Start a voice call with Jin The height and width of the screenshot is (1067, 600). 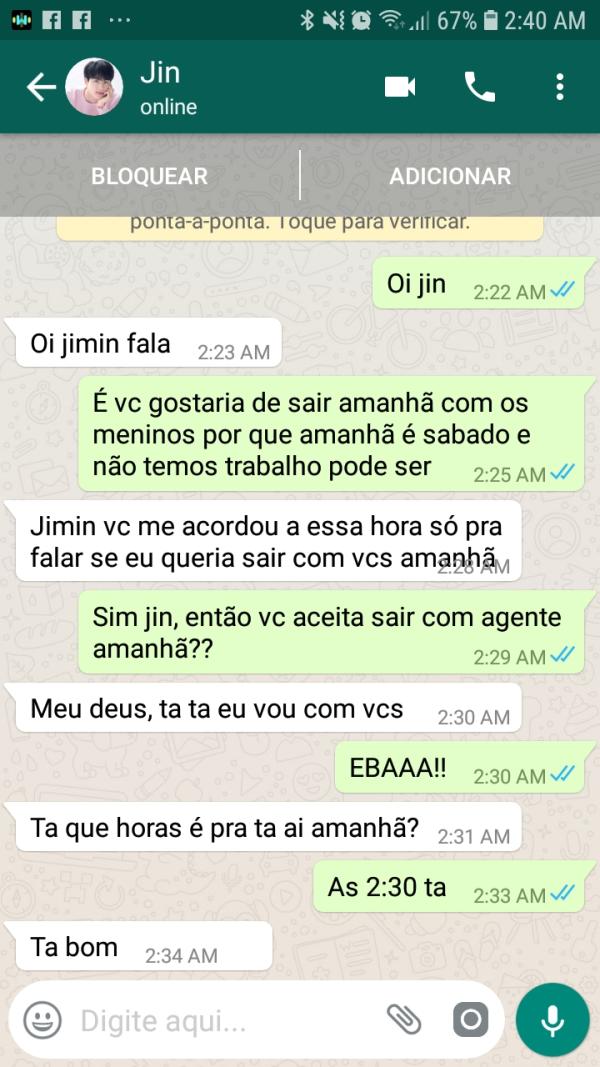tap(480, 88)
